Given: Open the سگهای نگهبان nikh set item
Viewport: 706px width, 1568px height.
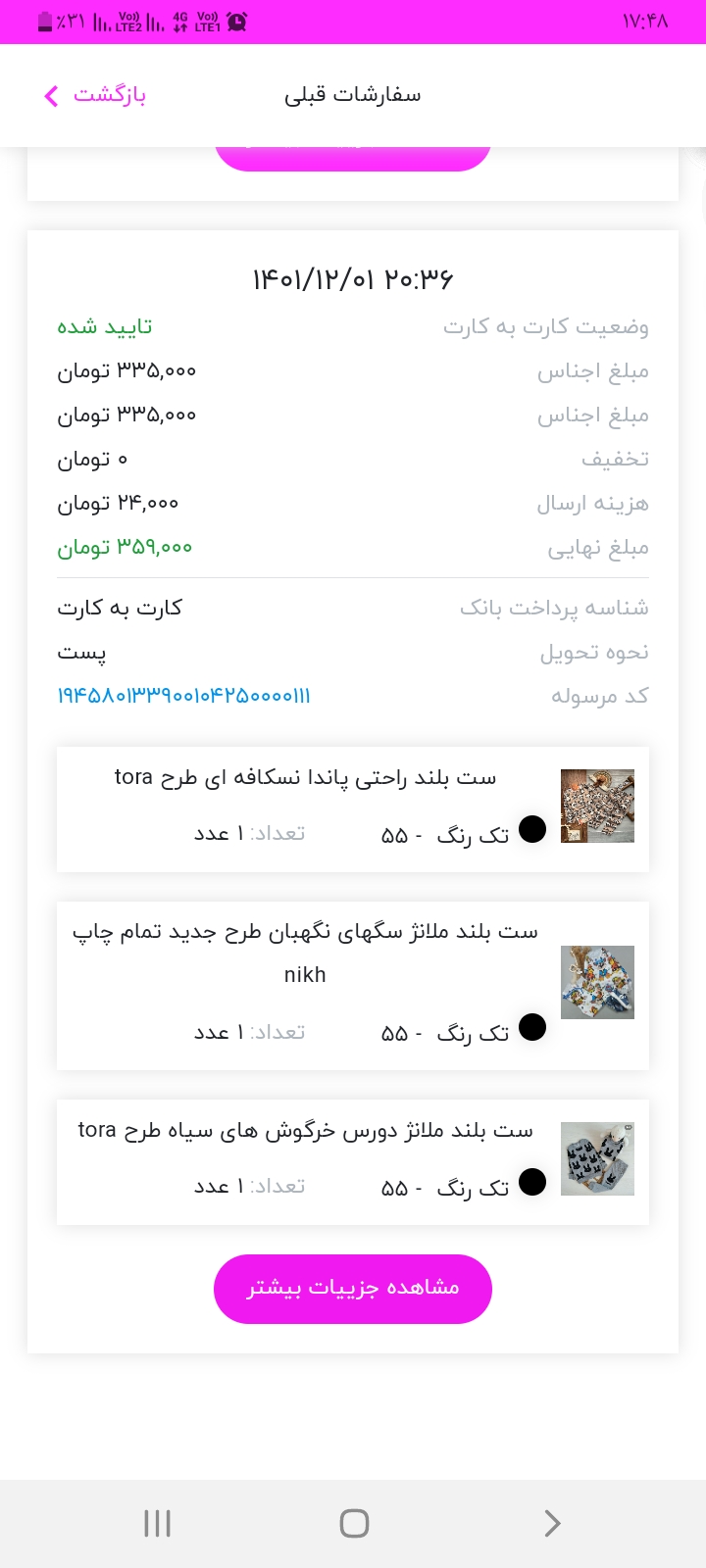Looking at the screenshot, I should tap(353, 986).
